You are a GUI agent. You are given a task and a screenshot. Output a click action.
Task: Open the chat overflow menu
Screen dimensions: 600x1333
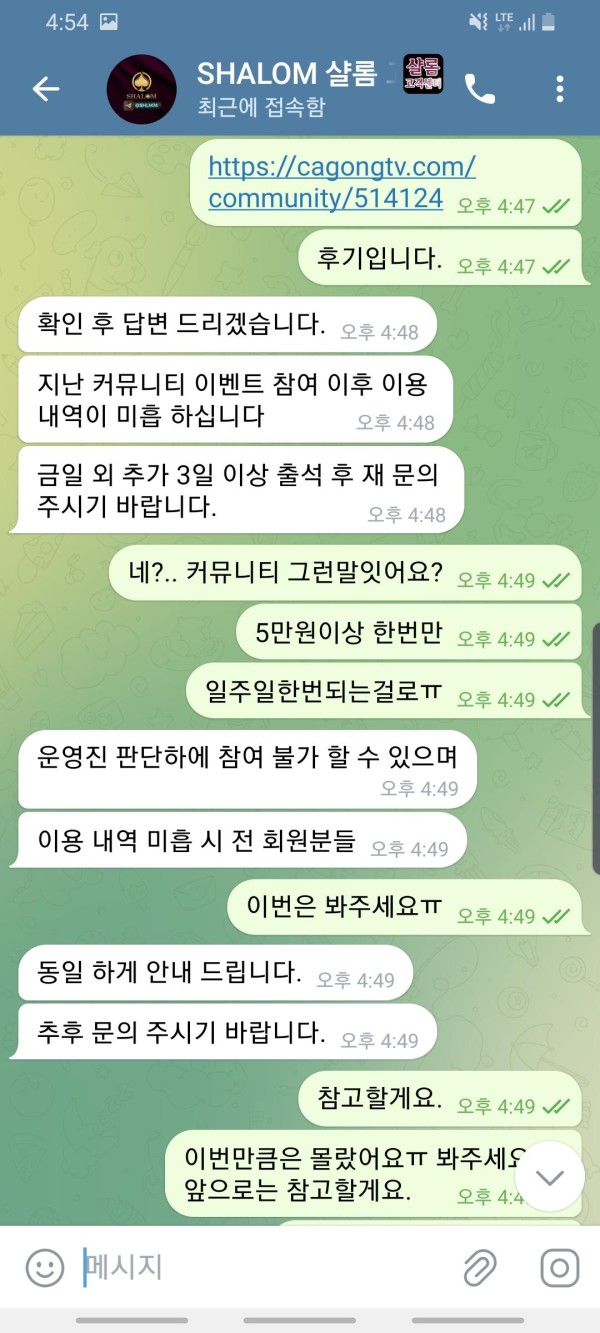click(x=560, y=89)
